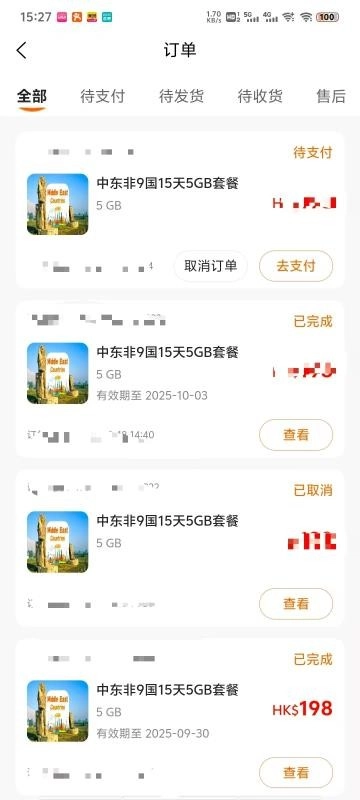The image size is (360, 800).
Task: Switch to the 售后 tab
Action: point(331,96)
